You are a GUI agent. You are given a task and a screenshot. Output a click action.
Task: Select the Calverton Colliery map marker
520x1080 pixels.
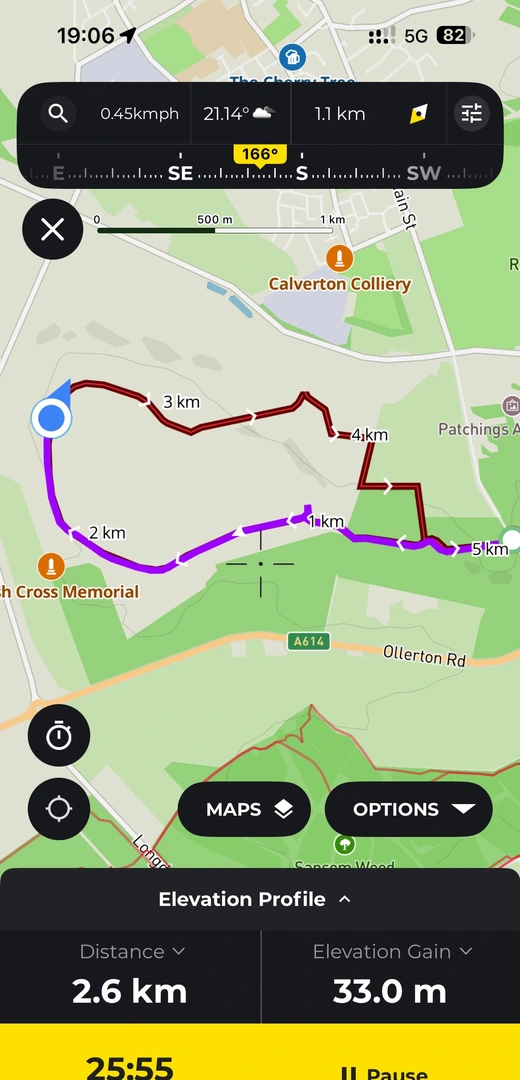340,259
